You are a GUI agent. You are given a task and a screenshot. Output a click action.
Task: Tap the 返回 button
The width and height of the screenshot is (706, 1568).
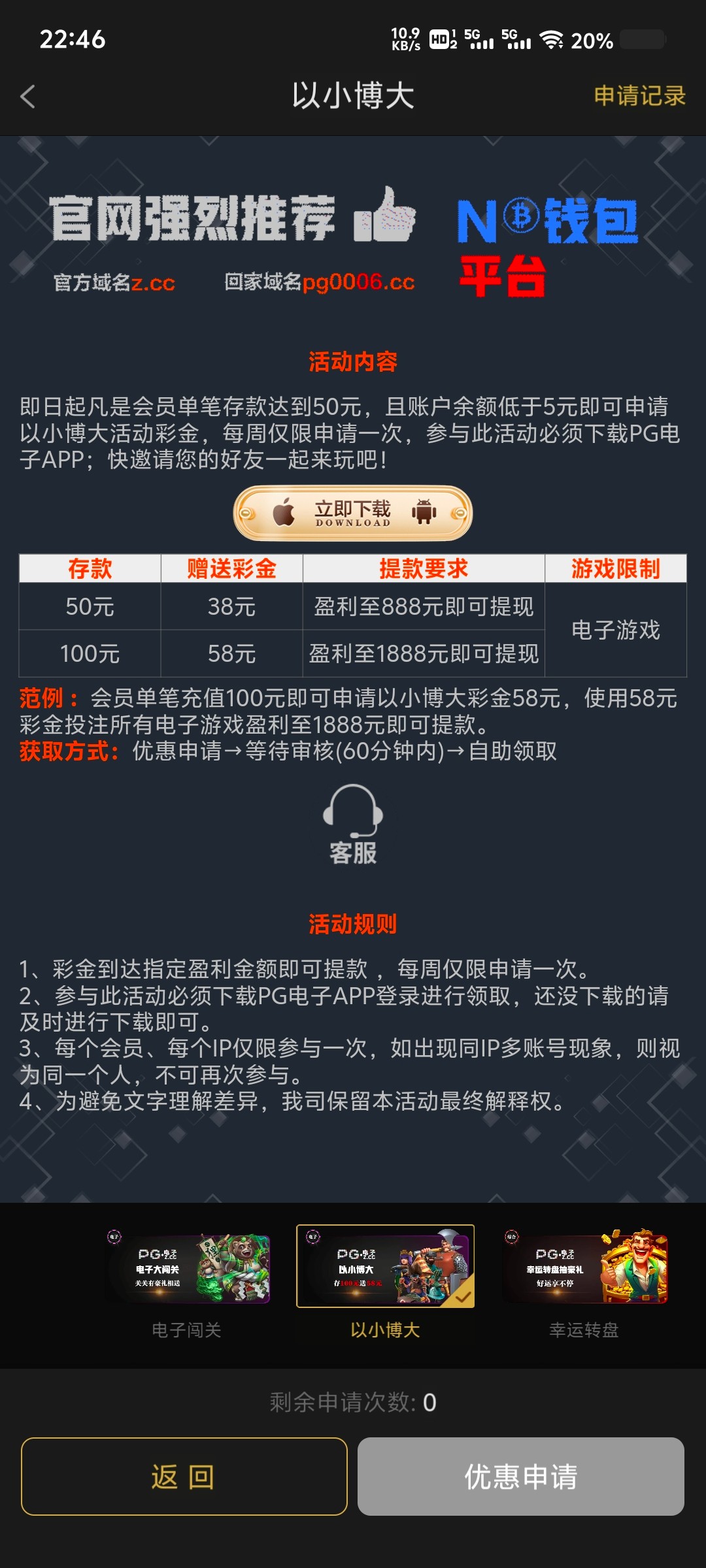(184, 1476)
